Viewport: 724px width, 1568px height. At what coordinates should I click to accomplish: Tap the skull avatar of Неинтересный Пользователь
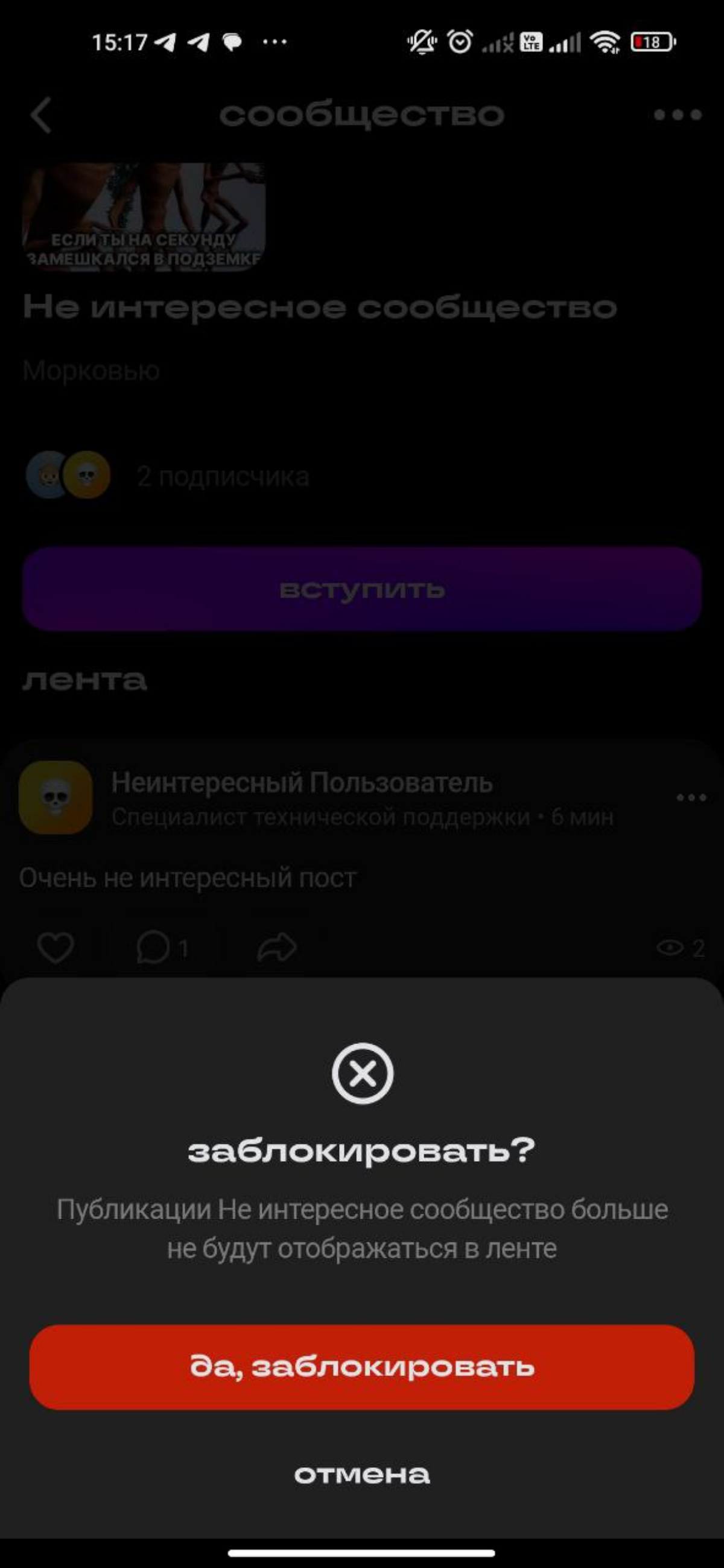[55, 798]
